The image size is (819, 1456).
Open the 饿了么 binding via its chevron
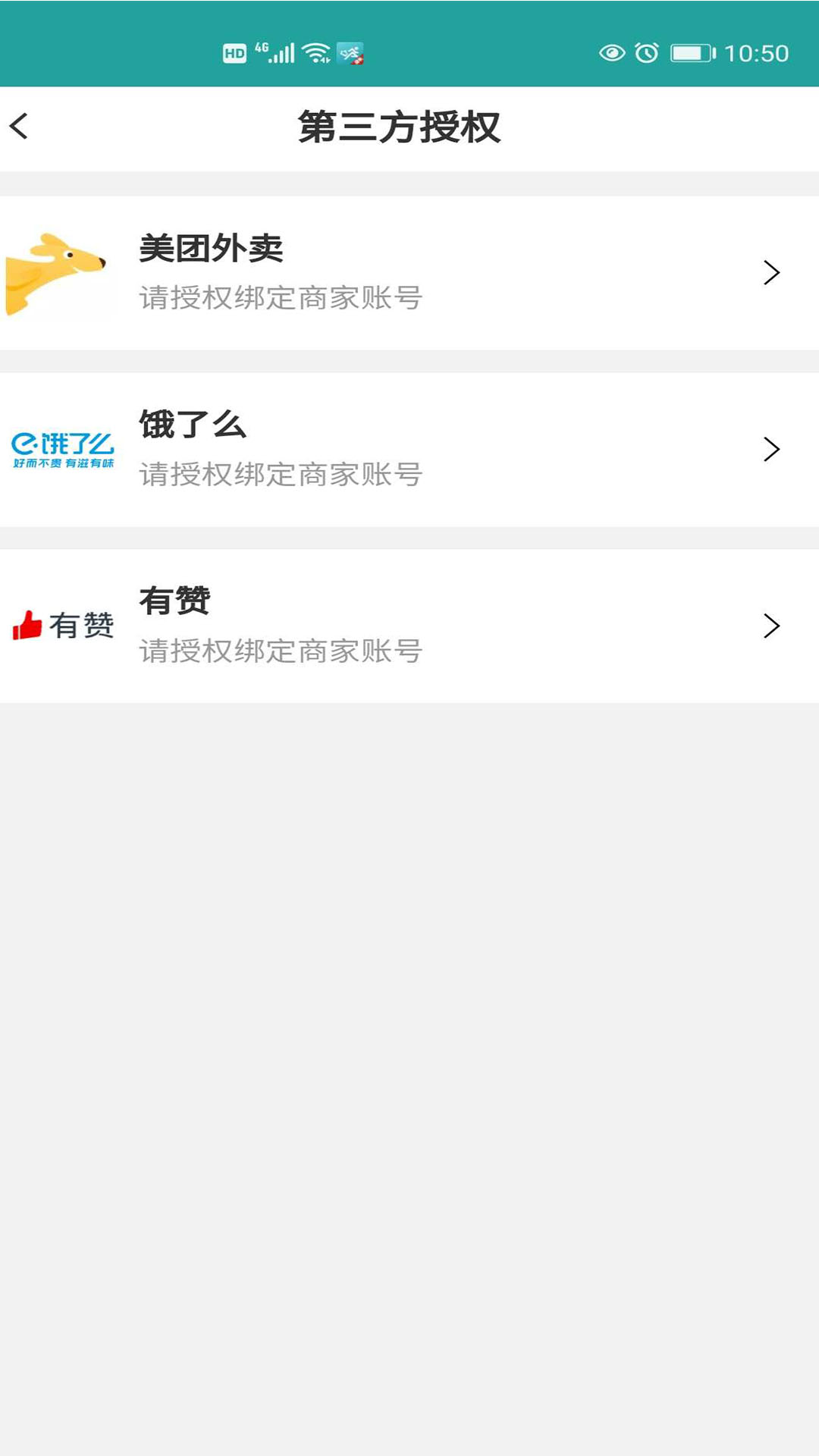772,449
